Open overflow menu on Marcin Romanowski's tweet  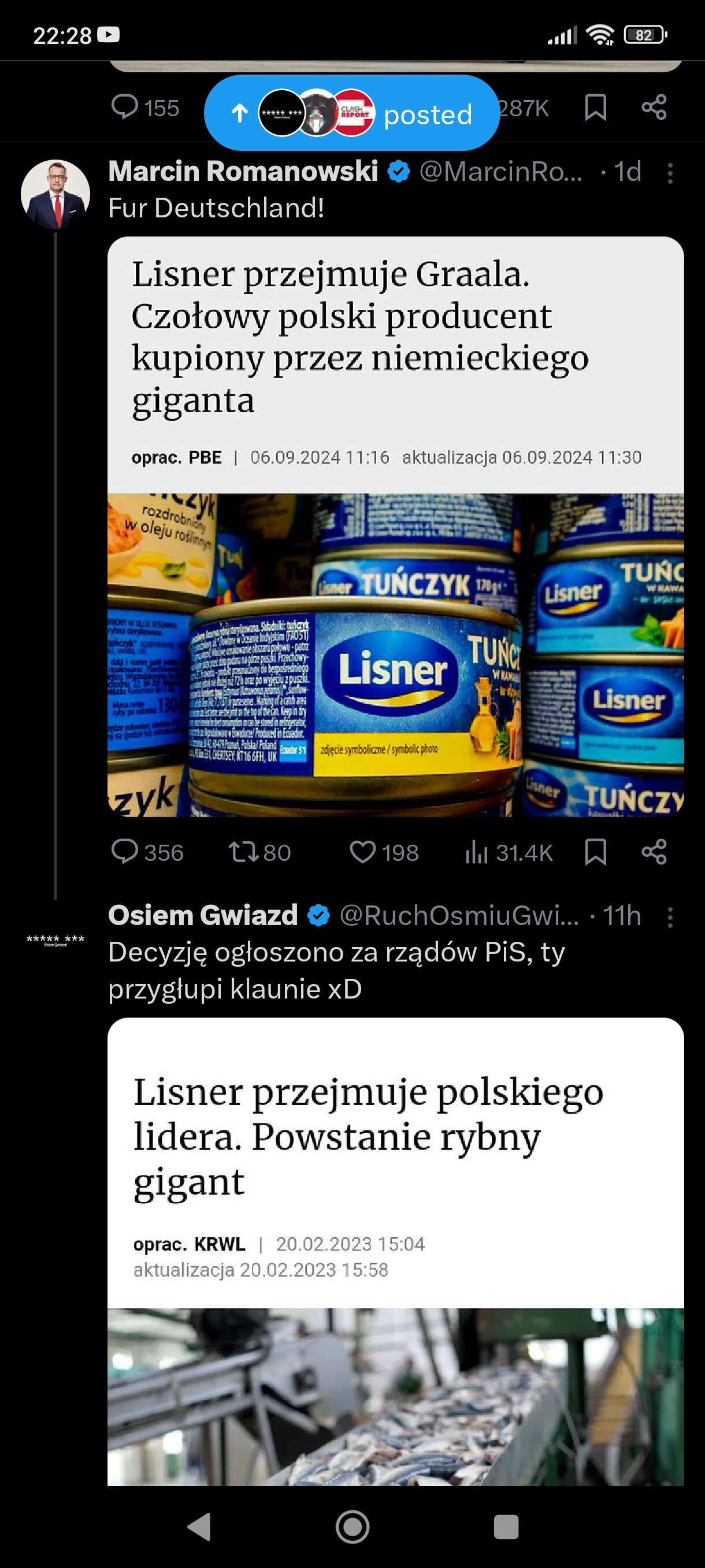(x=670, y=173)
